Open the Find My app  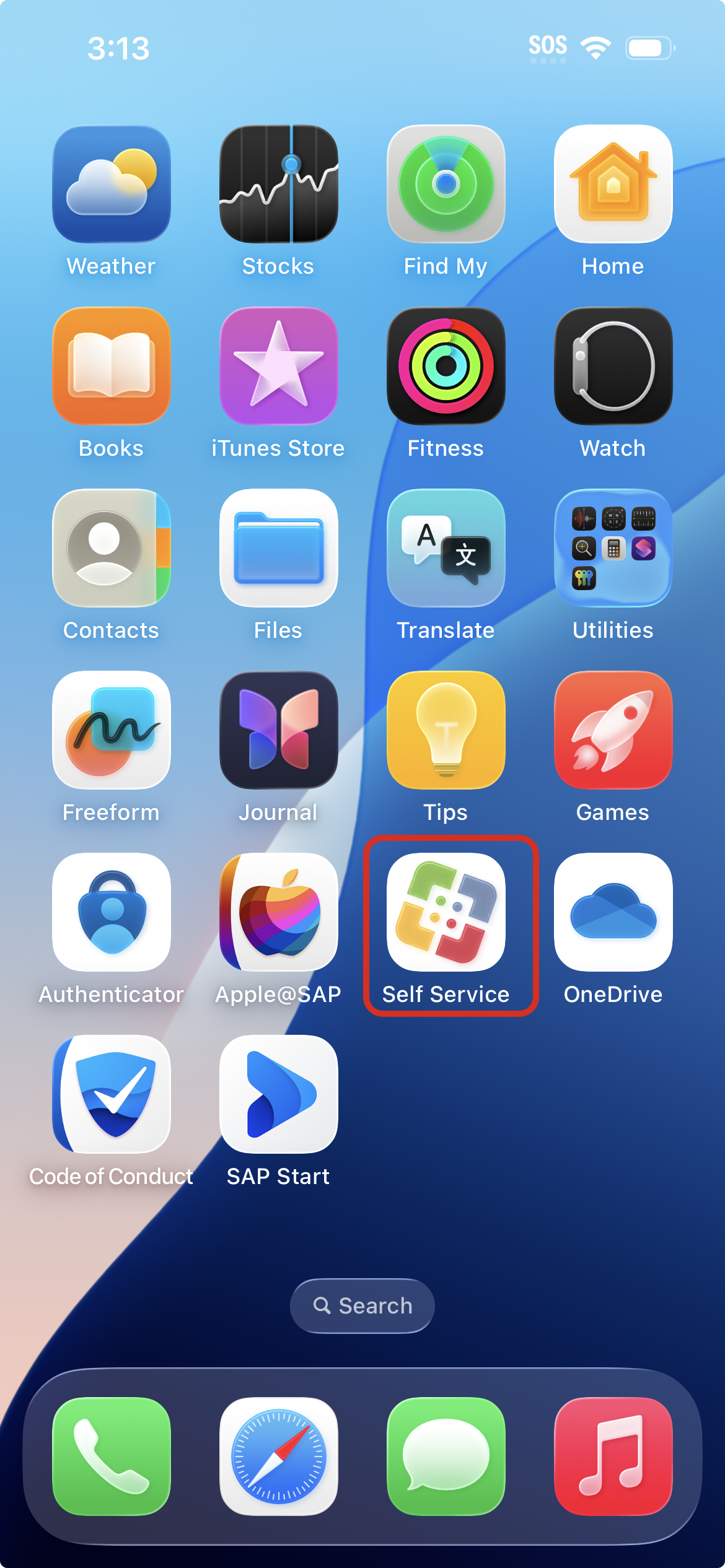click(446, 184)
